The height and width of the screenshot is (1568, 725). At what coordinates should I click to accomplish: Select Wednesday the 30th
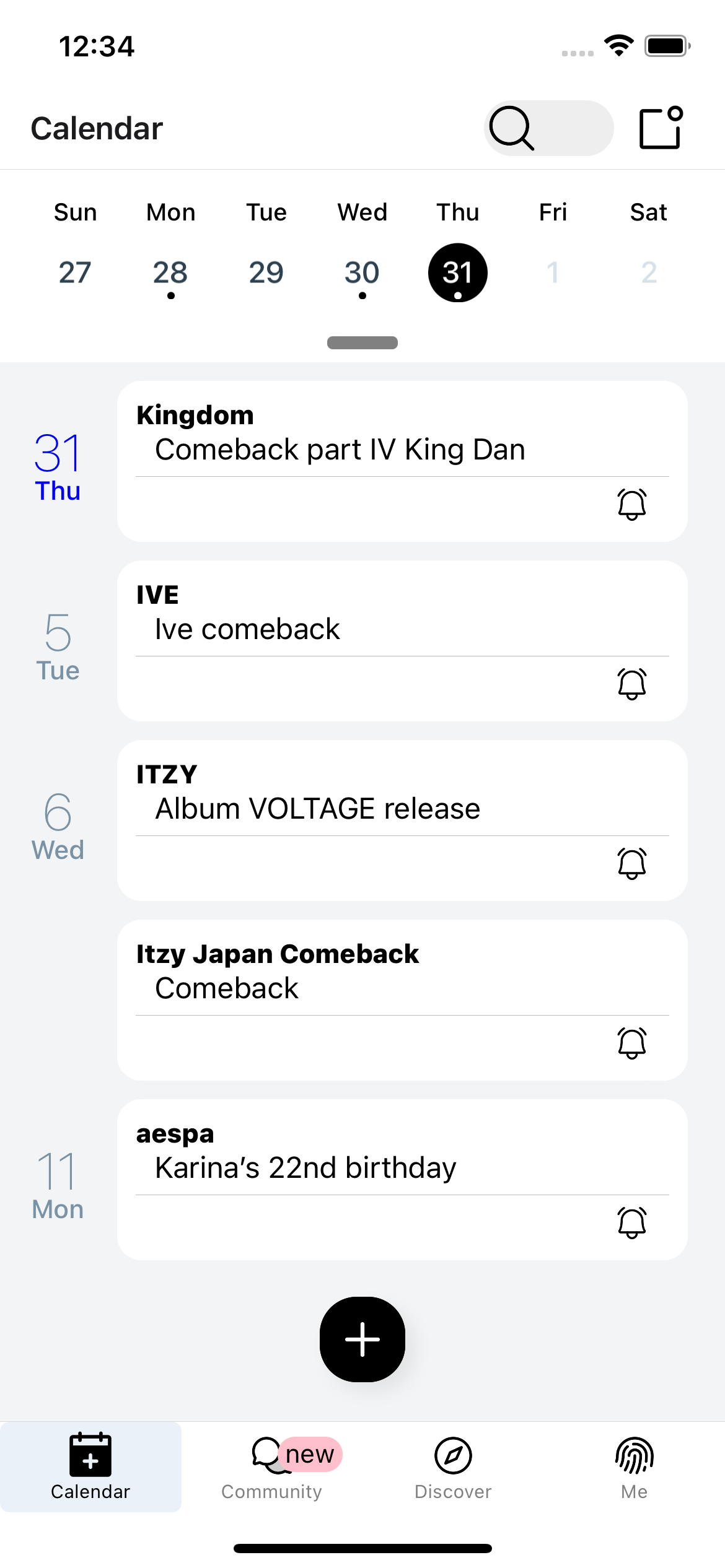[362, 272]
